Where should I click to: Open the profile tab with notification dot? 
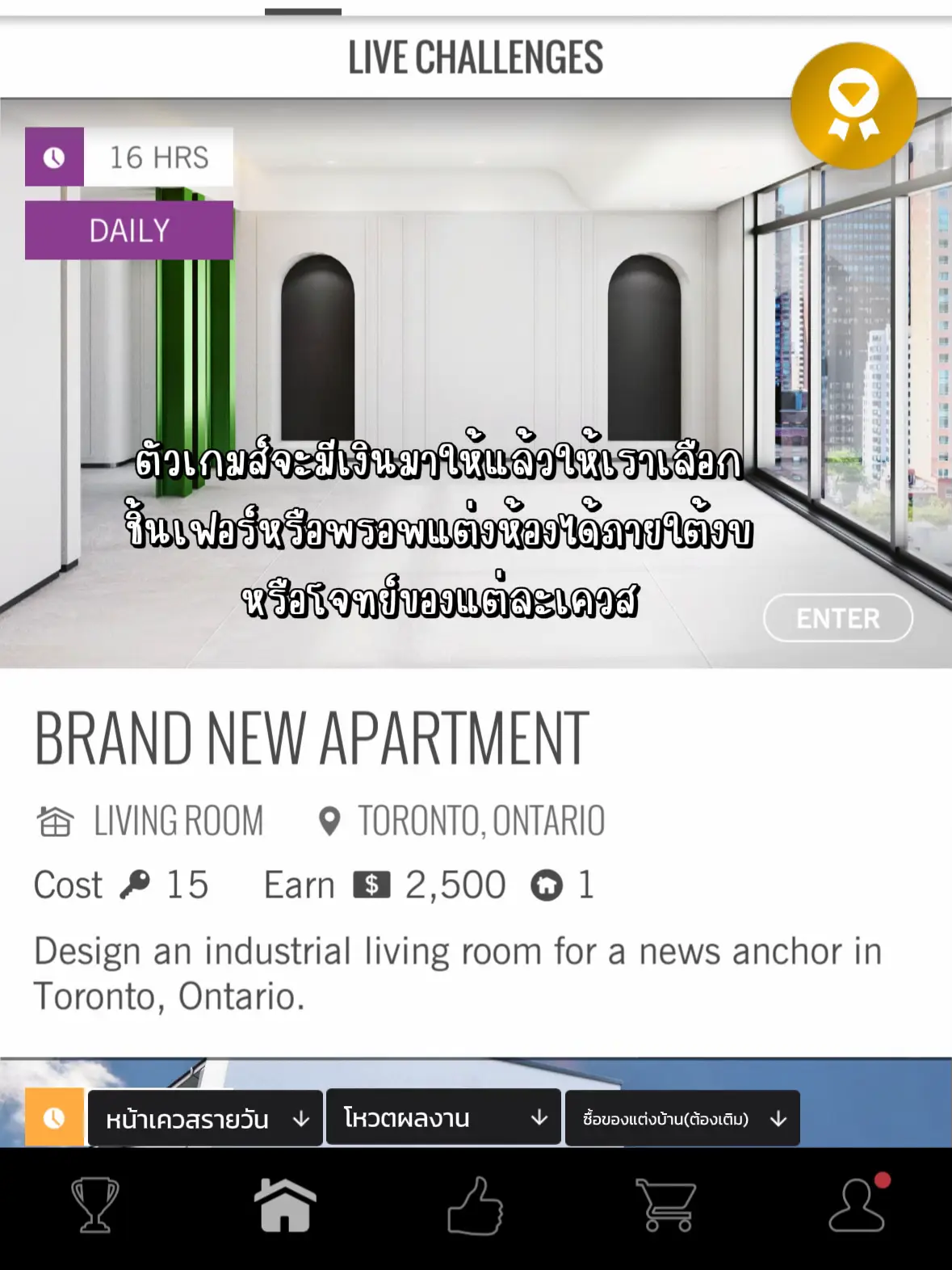pos(856,1205)
